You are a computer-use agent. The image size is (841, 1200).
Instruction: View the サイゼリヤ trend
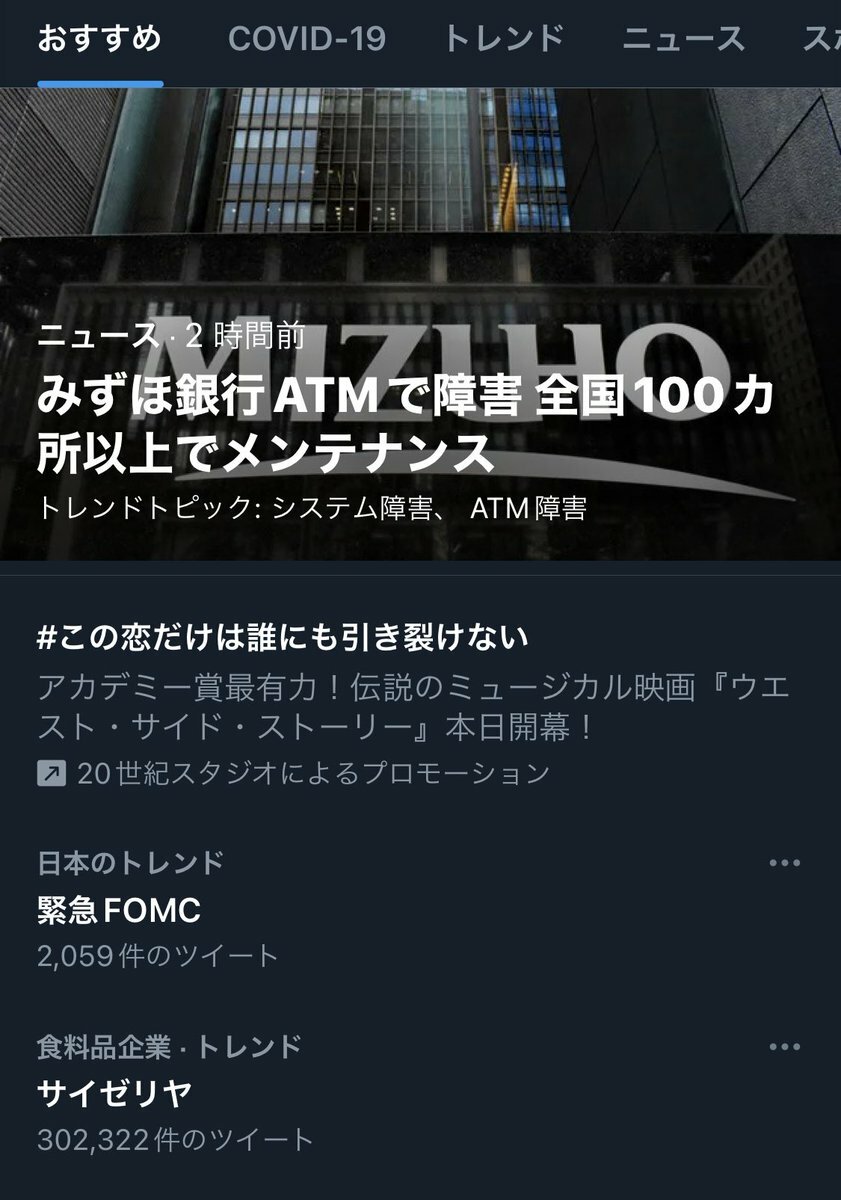[x=115, y=1094]
